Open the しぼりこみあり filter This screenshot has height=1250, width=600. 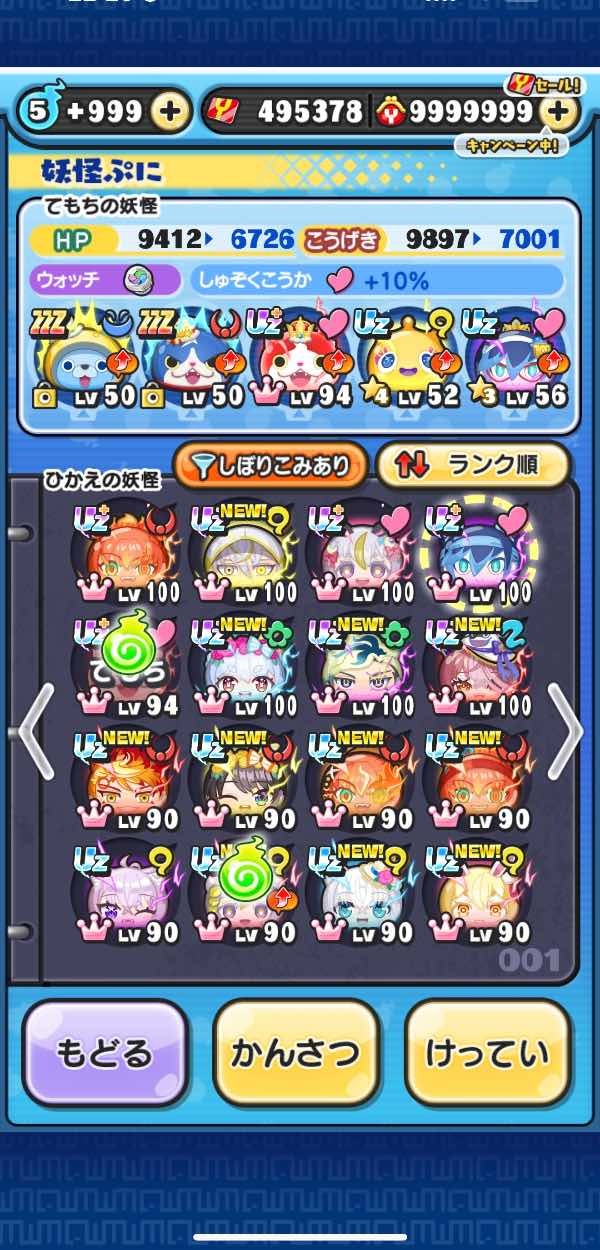point(268,465)
